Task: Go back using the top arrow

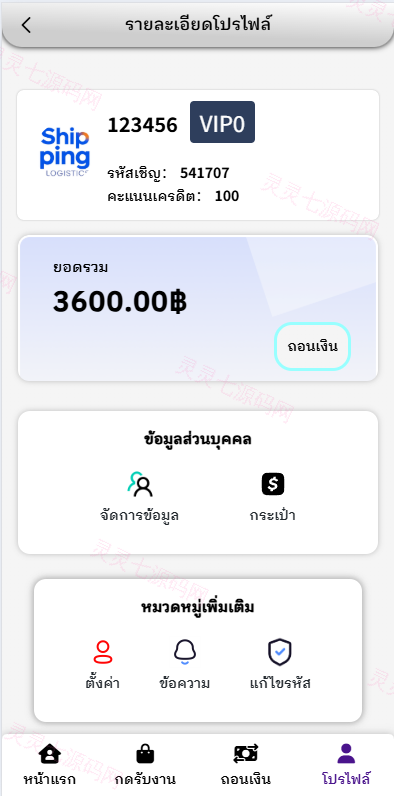Action: (x=26, y=25)
